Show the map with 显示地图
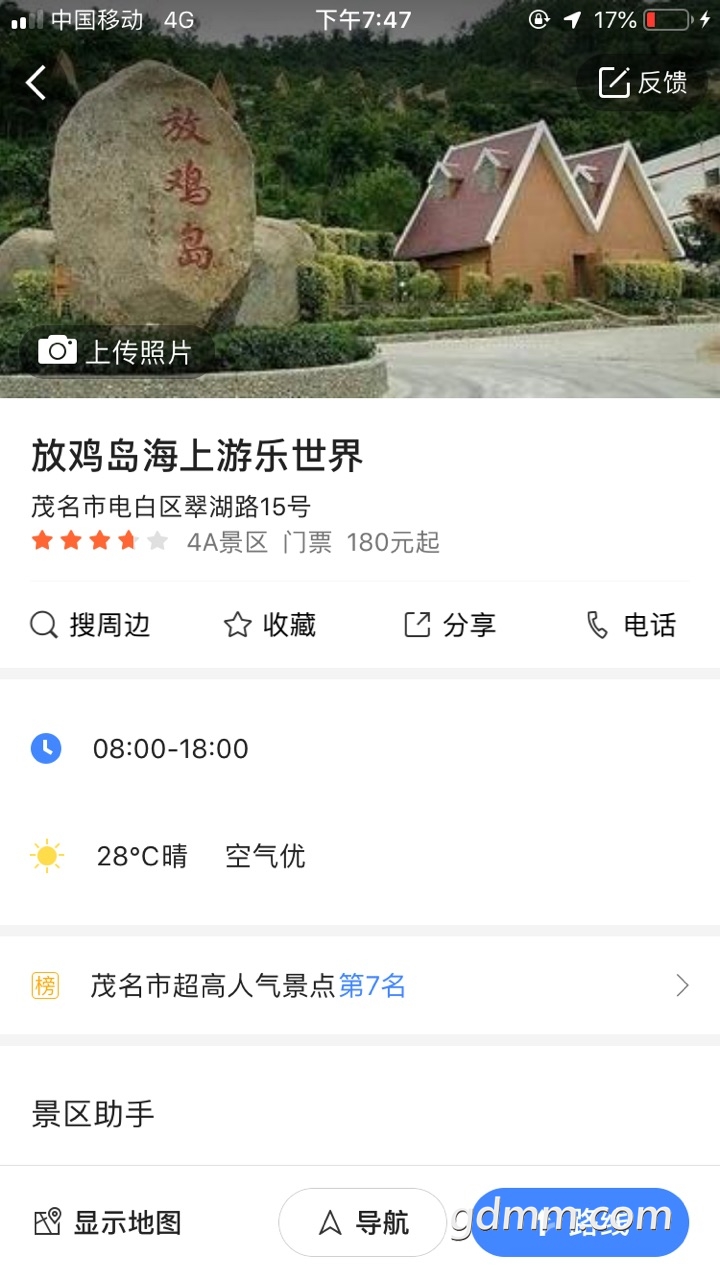This screenshot has width=720, height=1280. coord(108,1222)
